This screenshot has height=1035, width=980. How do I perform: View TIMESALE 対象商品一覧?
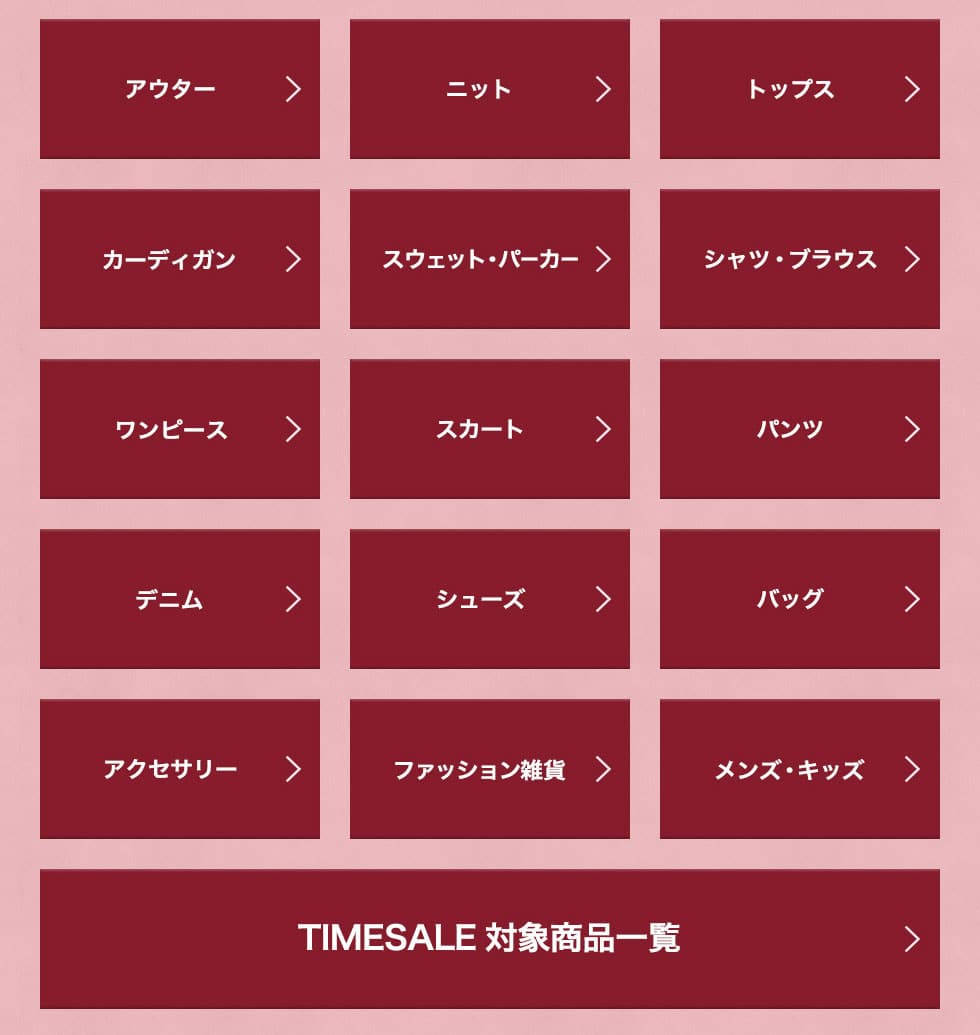point(490,939)
